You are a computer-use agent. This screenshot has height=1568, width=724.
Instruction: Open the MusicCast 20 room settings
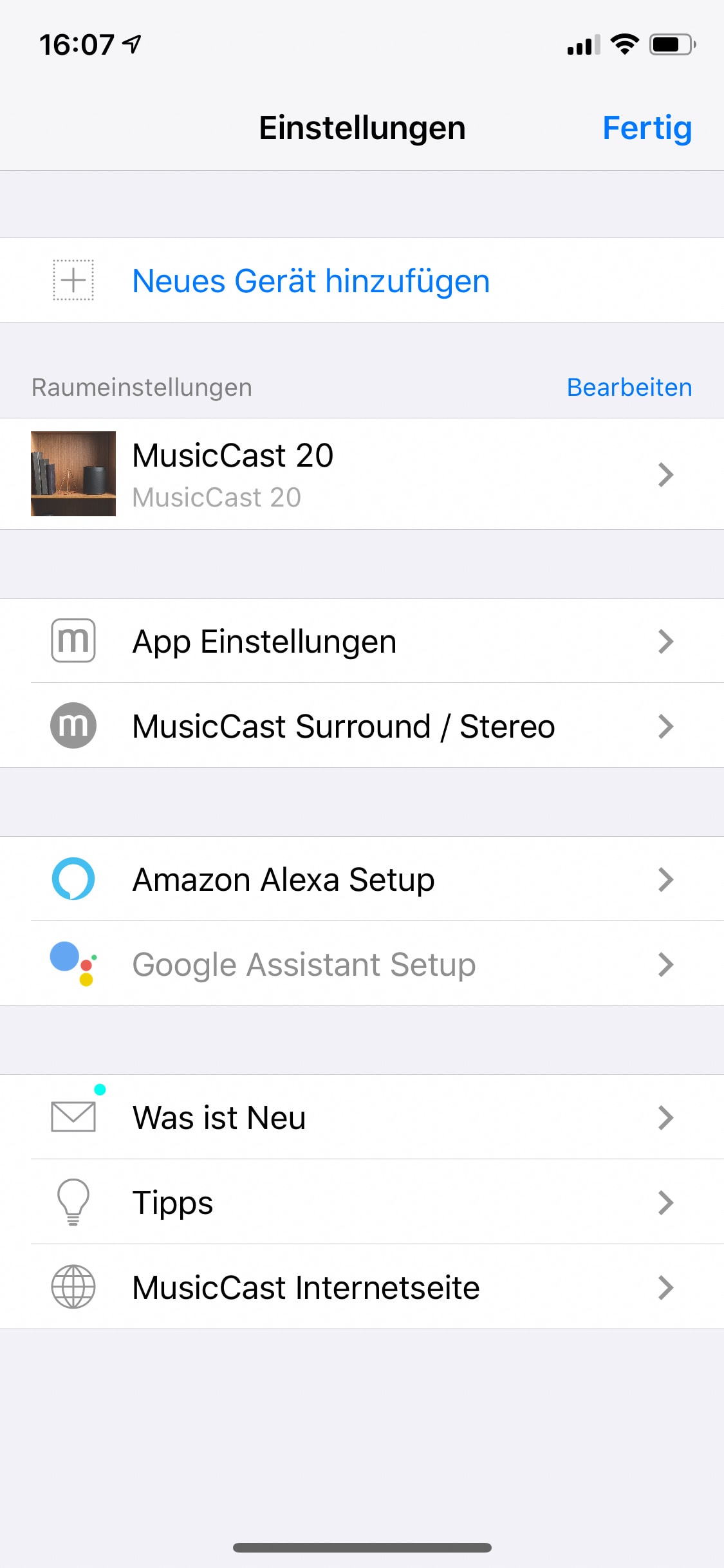(360, 474)
